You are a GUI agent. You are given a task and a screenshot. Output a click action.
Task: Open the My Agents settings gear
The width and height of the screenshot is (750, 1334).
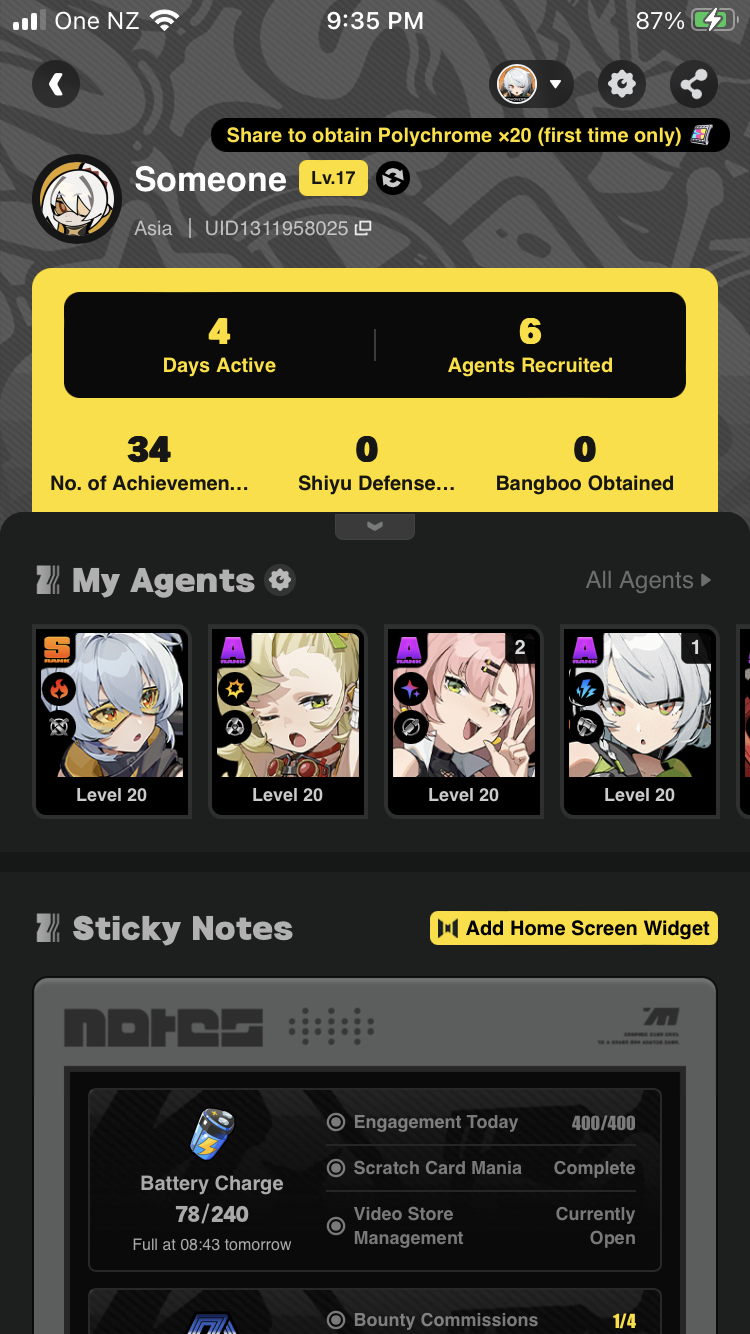tap(281, 580)
